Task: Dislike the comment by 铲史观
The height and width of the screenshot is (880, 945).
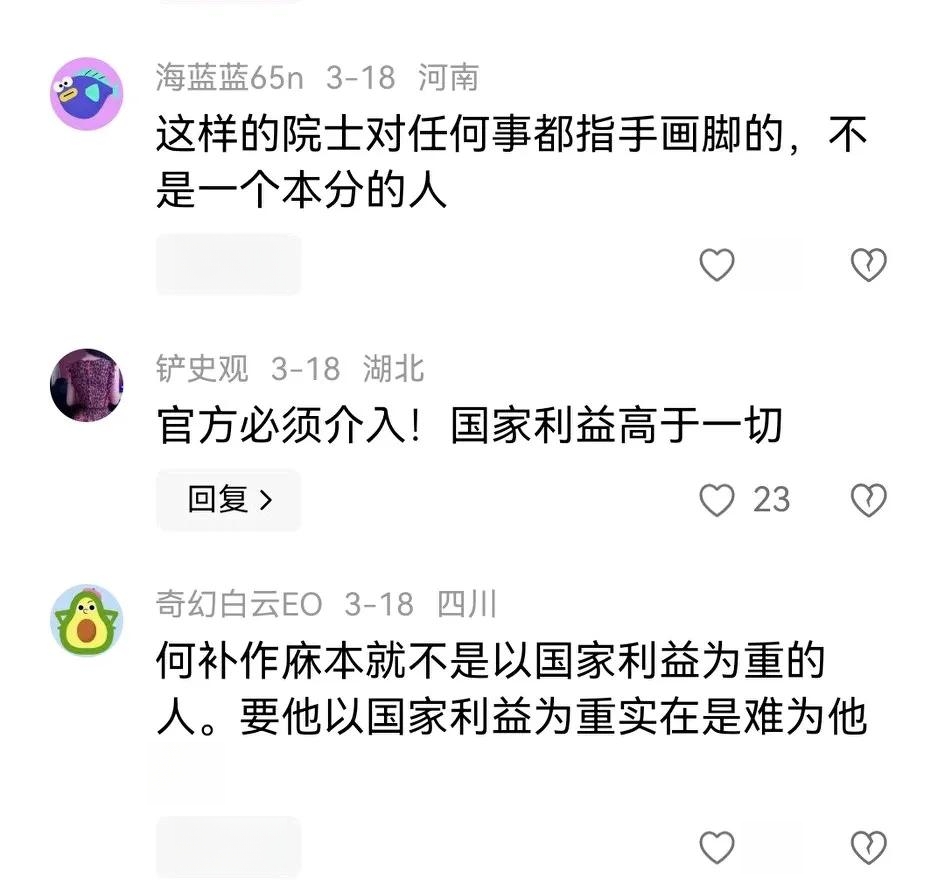Action: 868,500
